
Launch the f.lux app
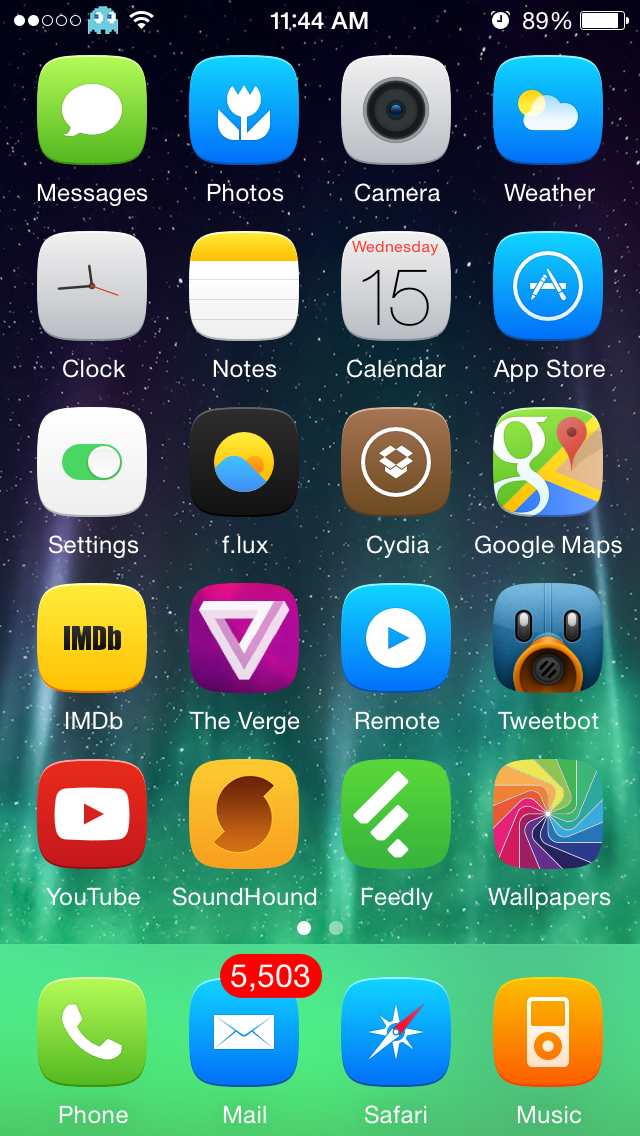click(x=244, y=462)
